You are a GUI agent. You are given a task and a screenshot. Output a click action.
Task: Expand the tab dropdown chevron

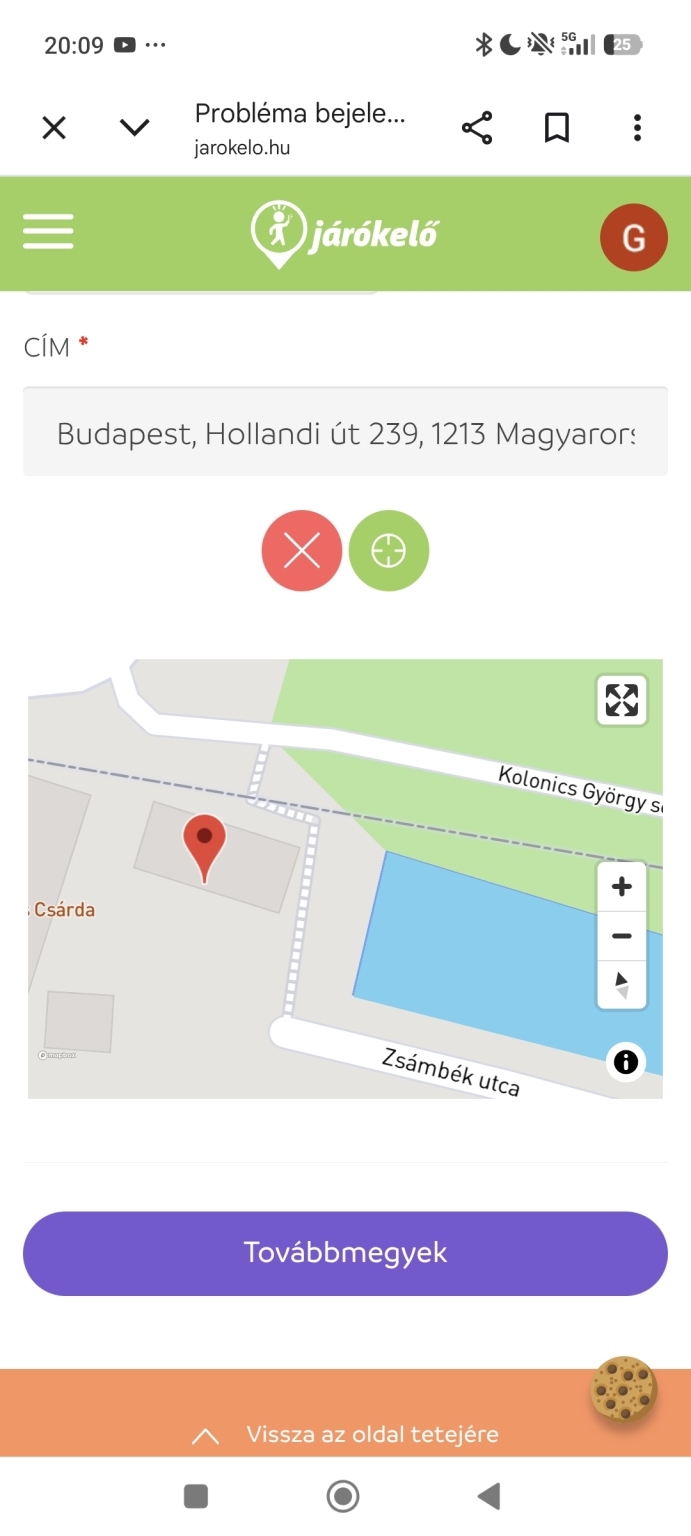[134, 128]
